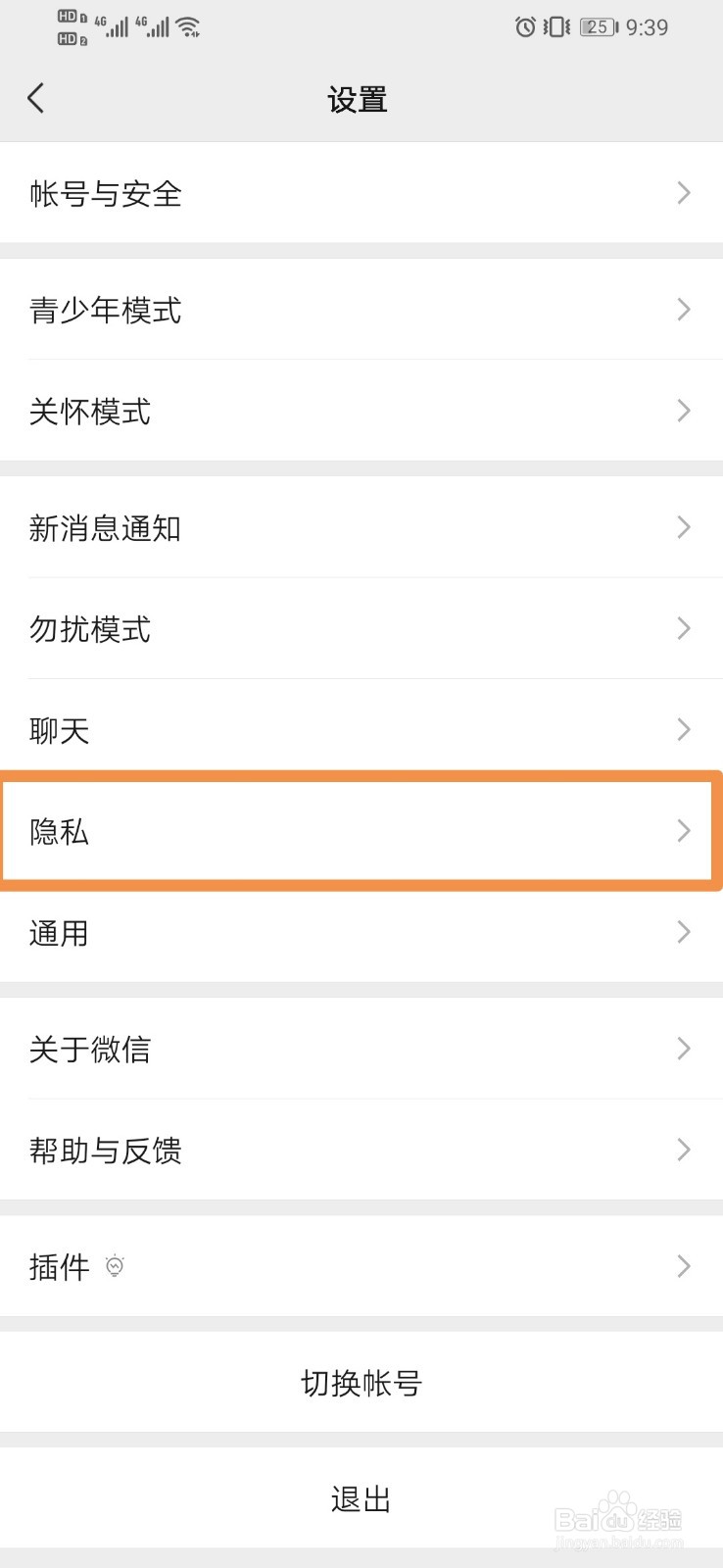Click the vibrate mode icon in status bar
The width and height of the screenshot is (723, 1568).
click(x=554, y=27)
